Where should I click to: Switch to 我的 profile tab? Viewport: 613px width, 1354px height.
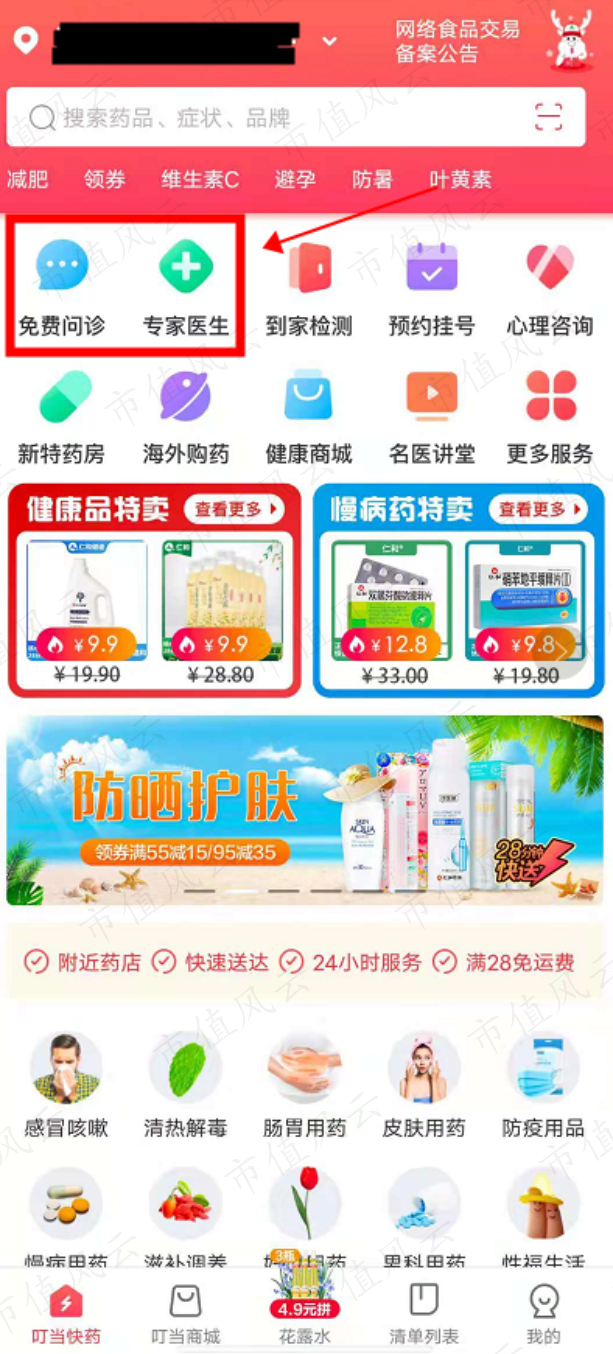coord(544,1314)
